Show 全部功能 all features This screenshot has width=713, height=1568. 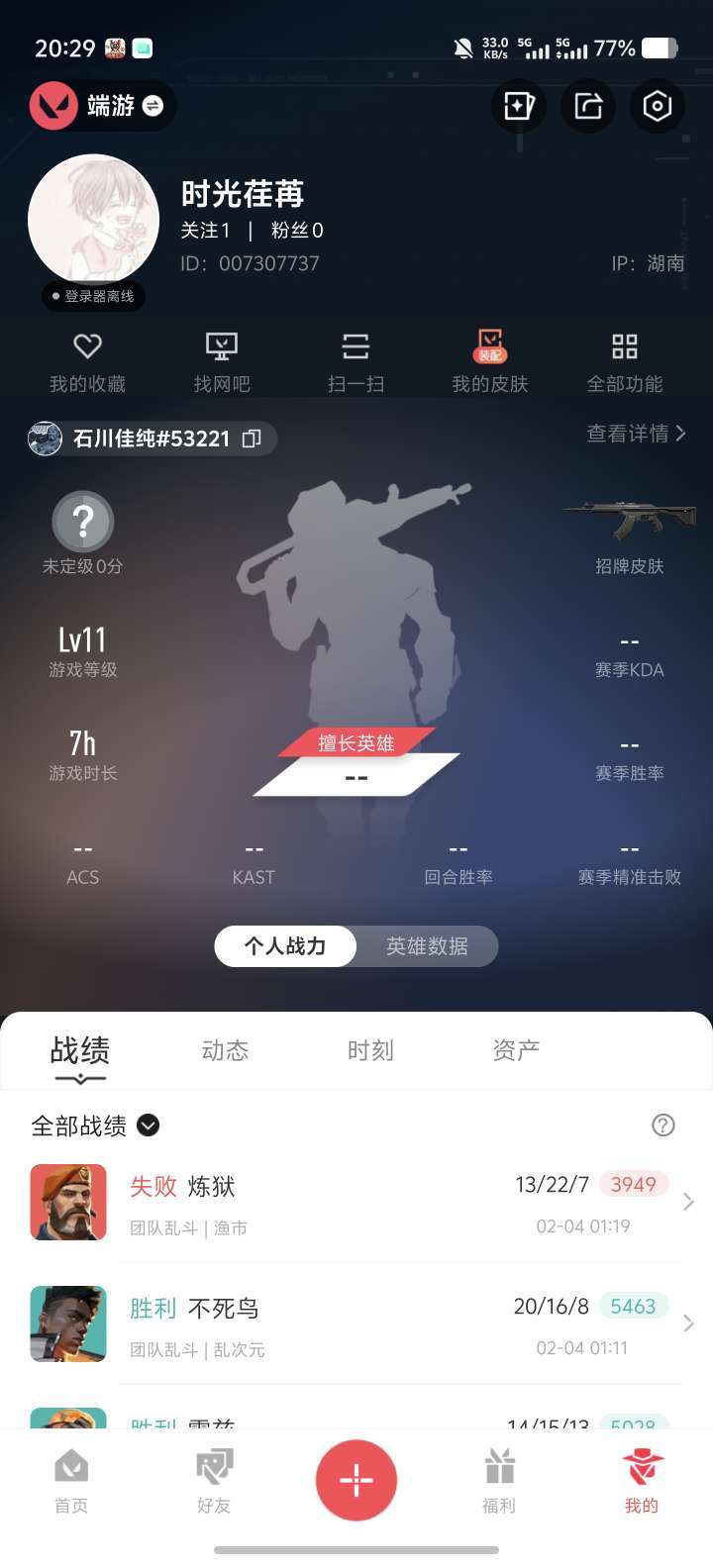[x=624, y=362]
